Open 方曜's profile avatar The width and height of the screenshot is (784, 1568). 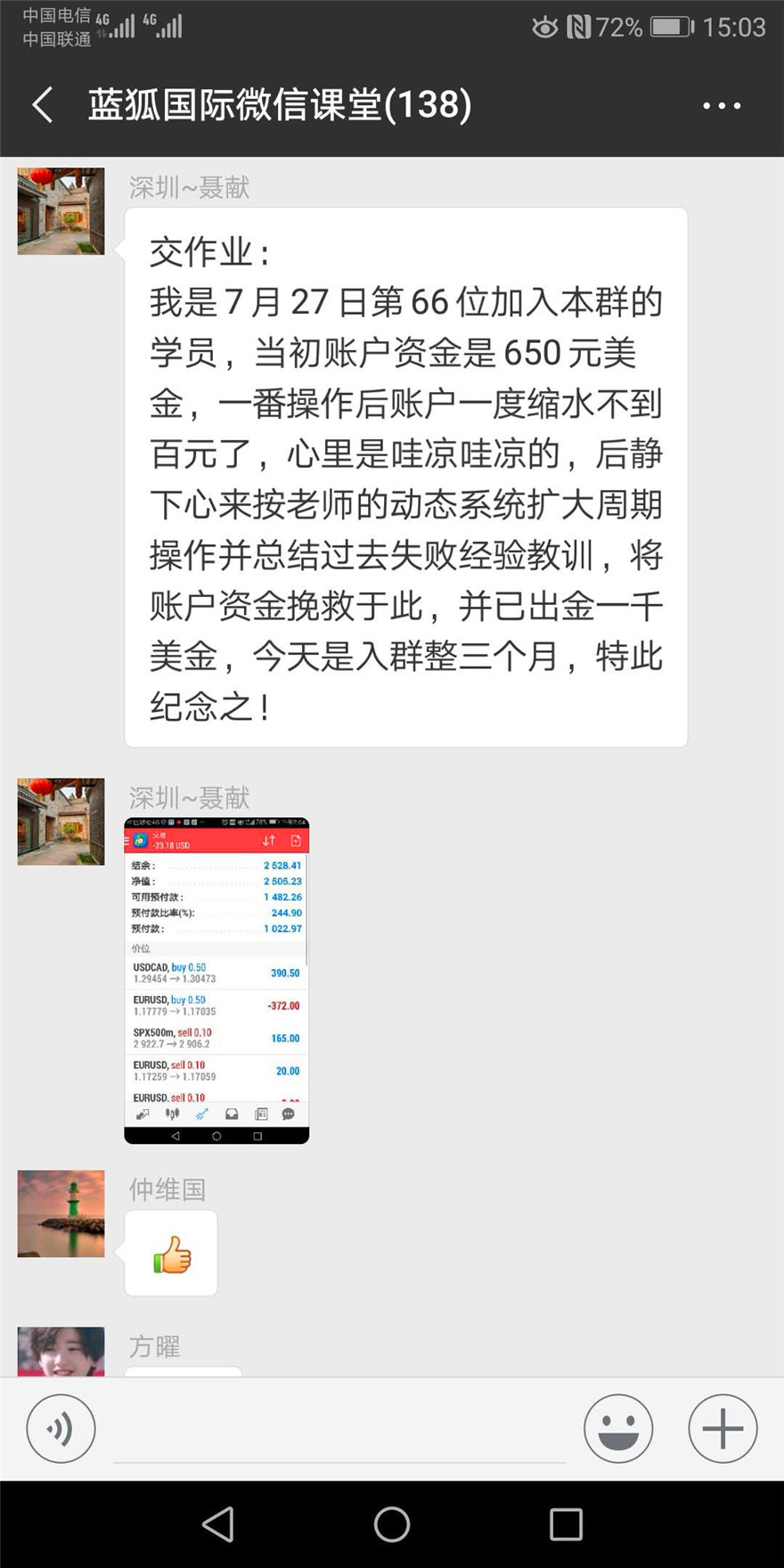[x=61, y=1352]
